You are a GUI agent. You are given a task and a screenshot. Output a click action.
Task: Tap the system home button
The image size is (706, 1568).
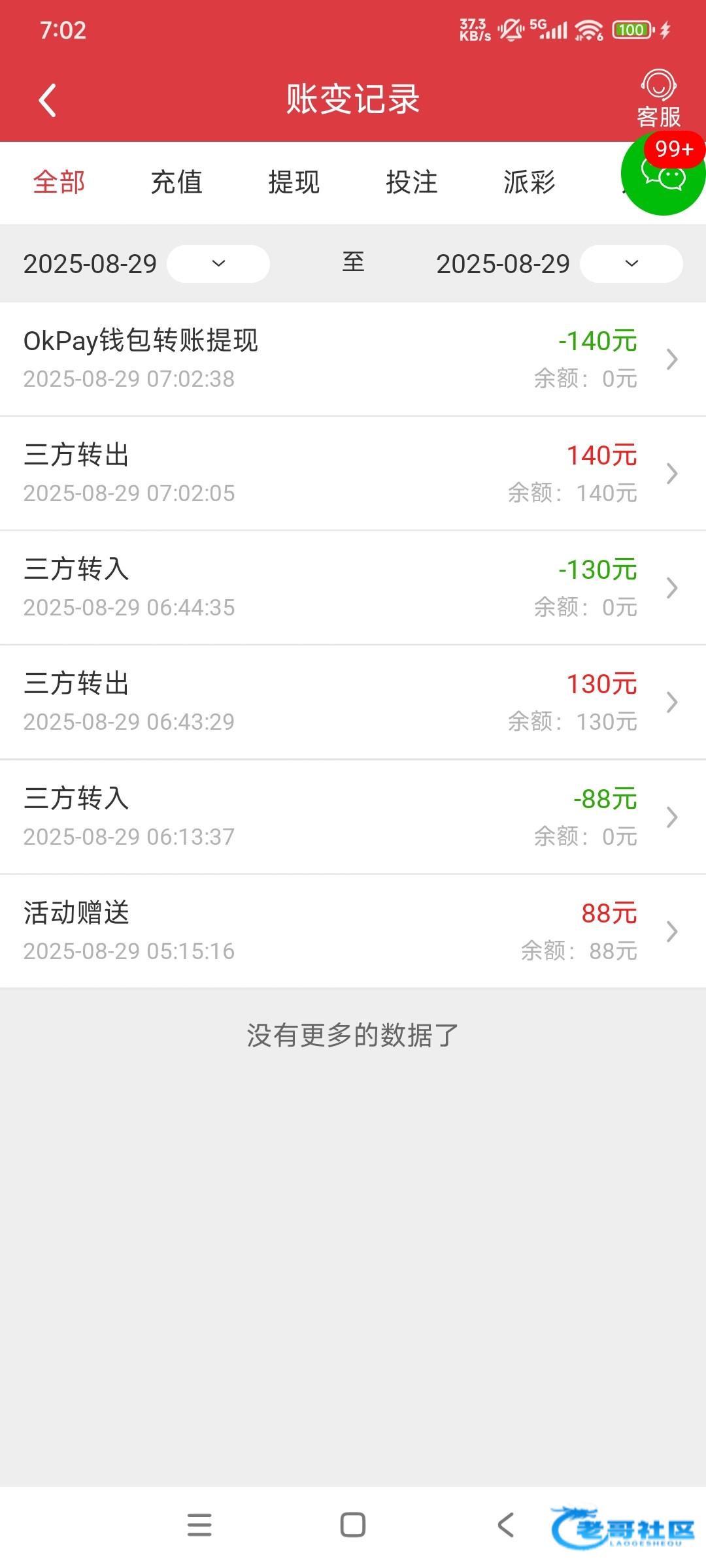pyautogui.click(x=353, y=1526)
